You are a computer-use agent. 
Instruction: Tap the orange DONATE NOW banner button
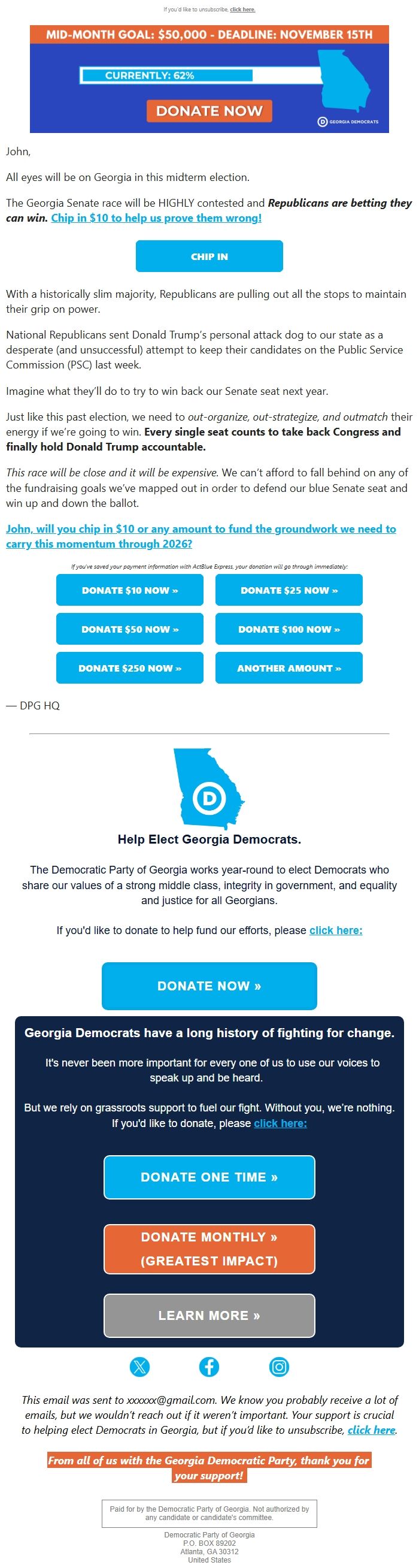[208, 111]
